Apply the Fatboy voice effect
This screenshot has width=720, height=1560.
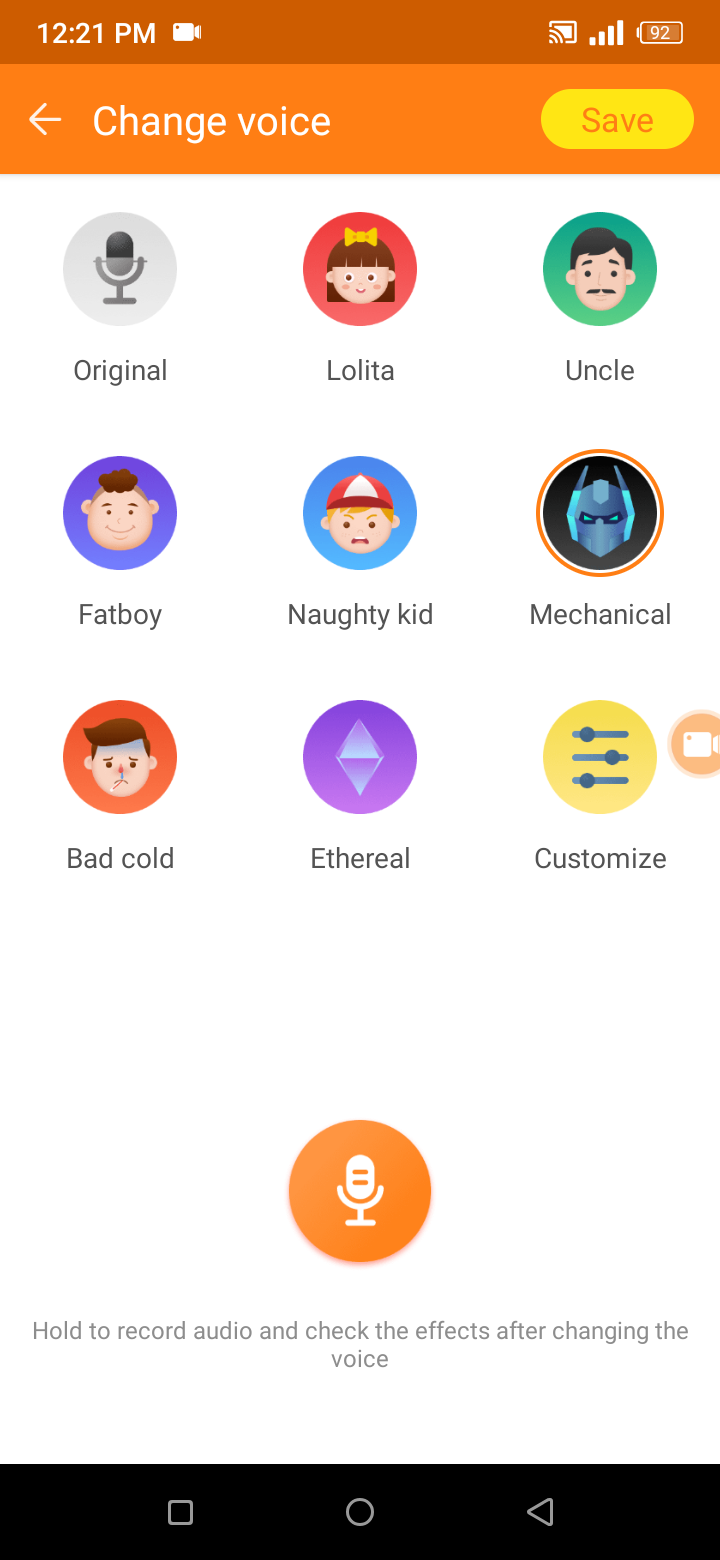click(120, 513)
